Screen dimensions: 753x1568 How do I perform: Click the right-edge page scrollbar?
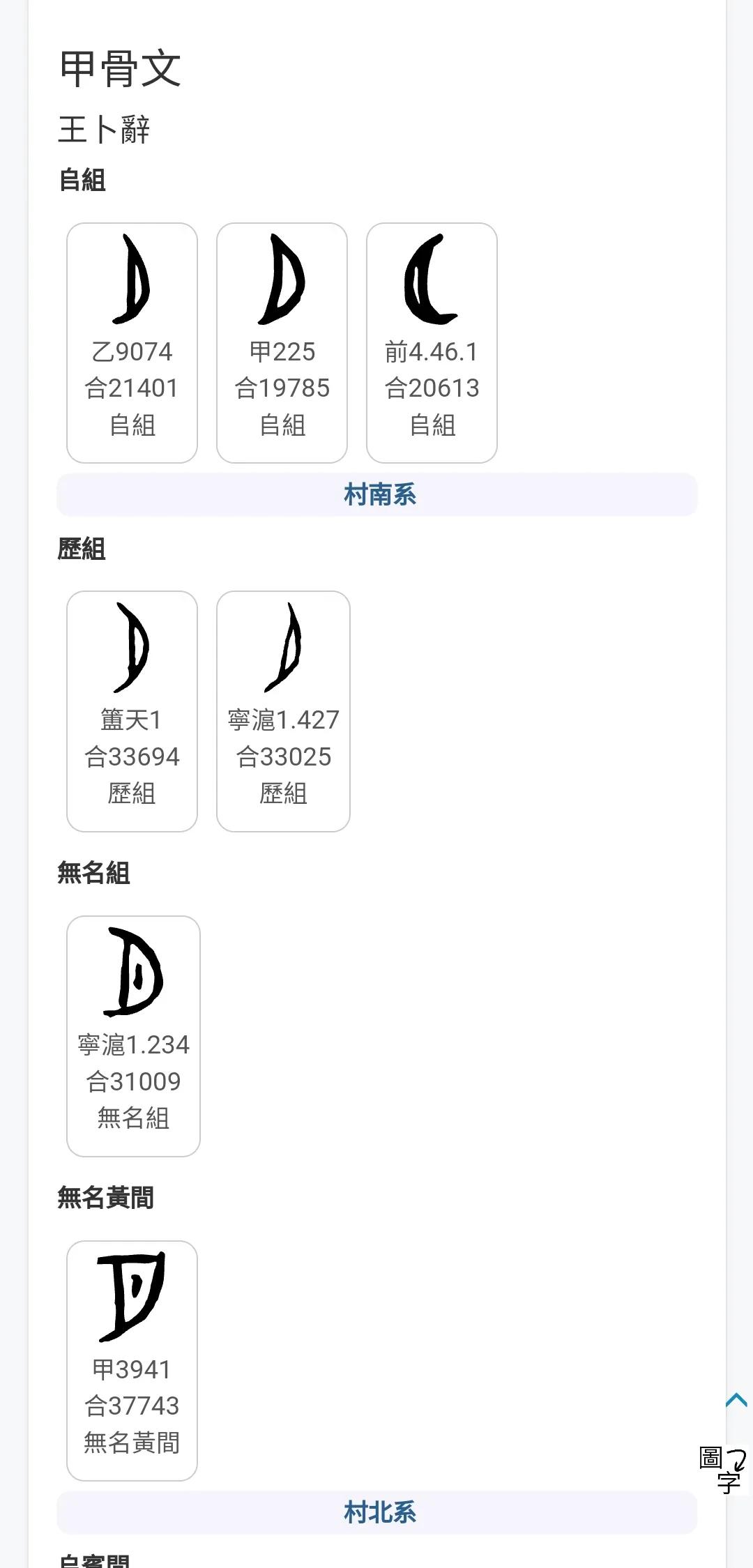click(748, 767)
